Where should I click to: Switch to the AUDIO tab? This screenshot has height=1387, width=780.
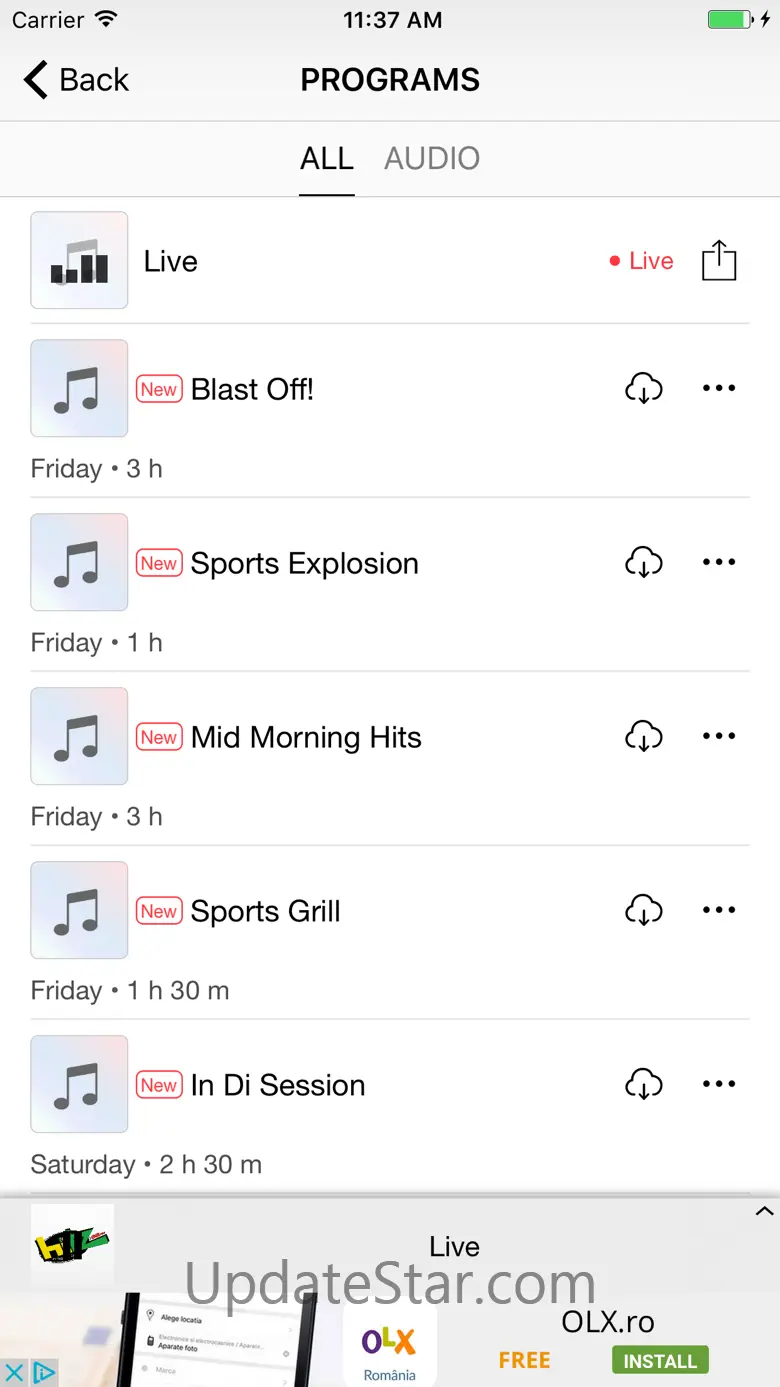click(x=432, y=158)
